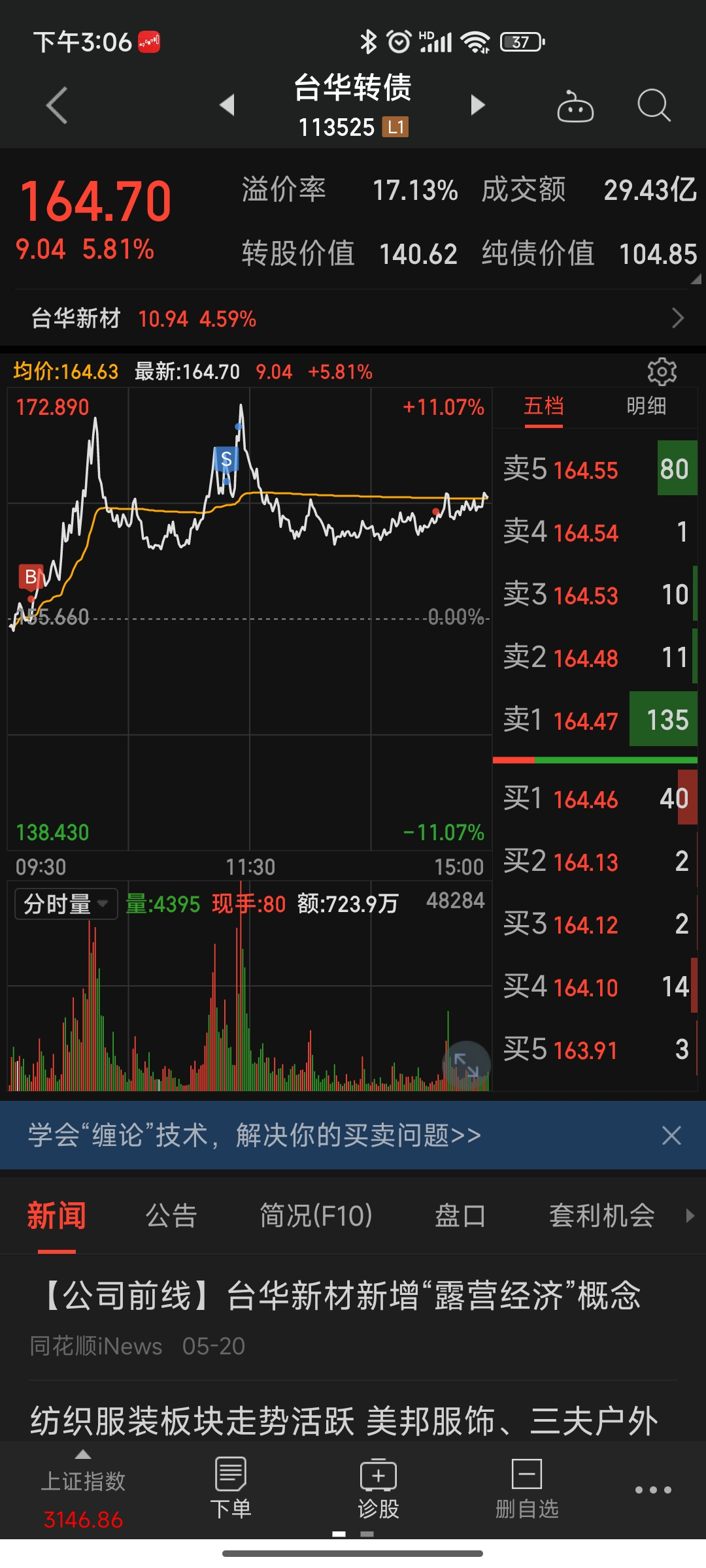Switch to the next stock
Viewport: 706px width, 1568px height.
pos(478,105)
